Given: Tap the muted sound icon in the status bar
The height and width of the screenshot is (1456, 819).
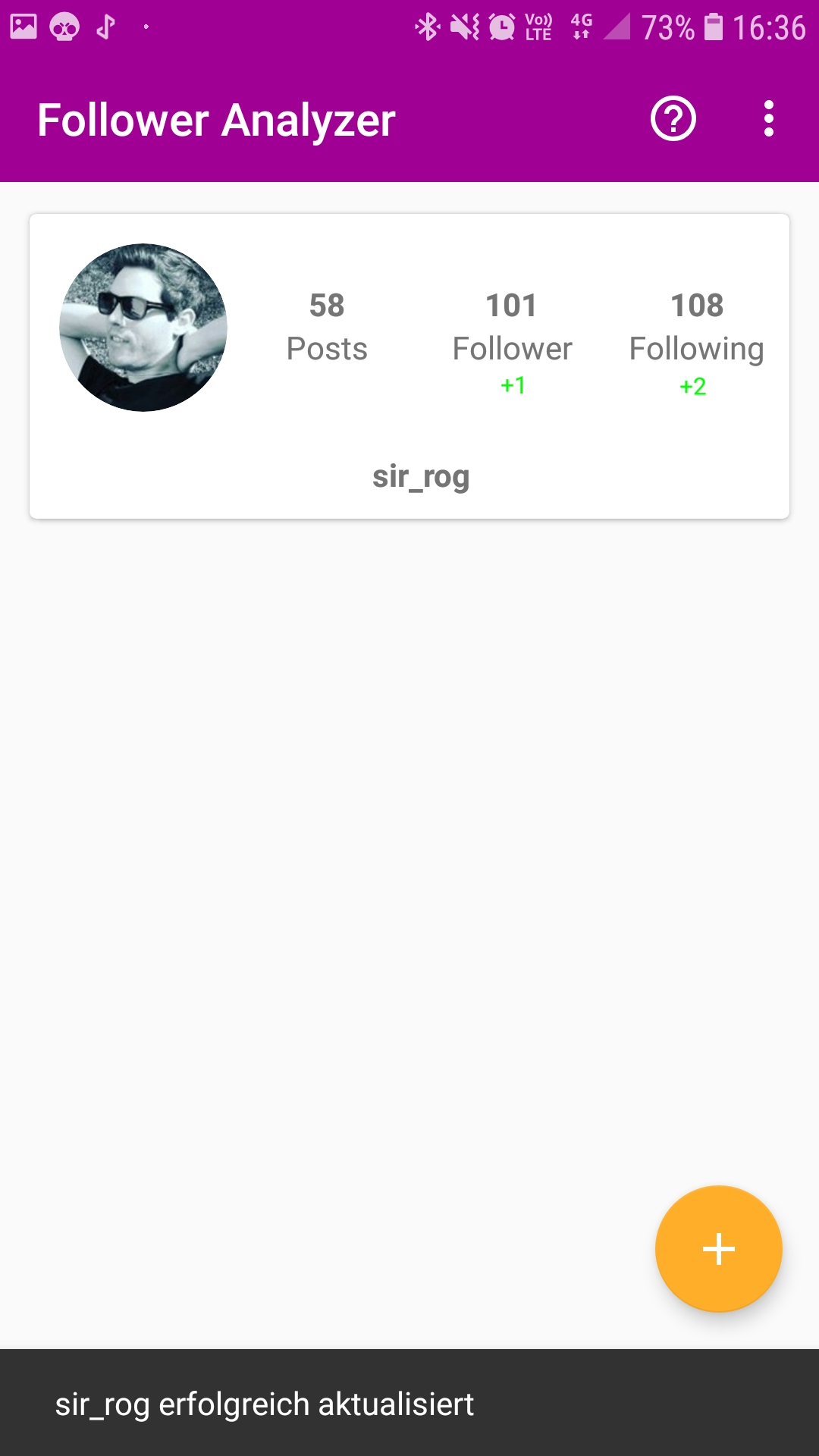Looking at the screenshot, I should [x=463, y=26].
